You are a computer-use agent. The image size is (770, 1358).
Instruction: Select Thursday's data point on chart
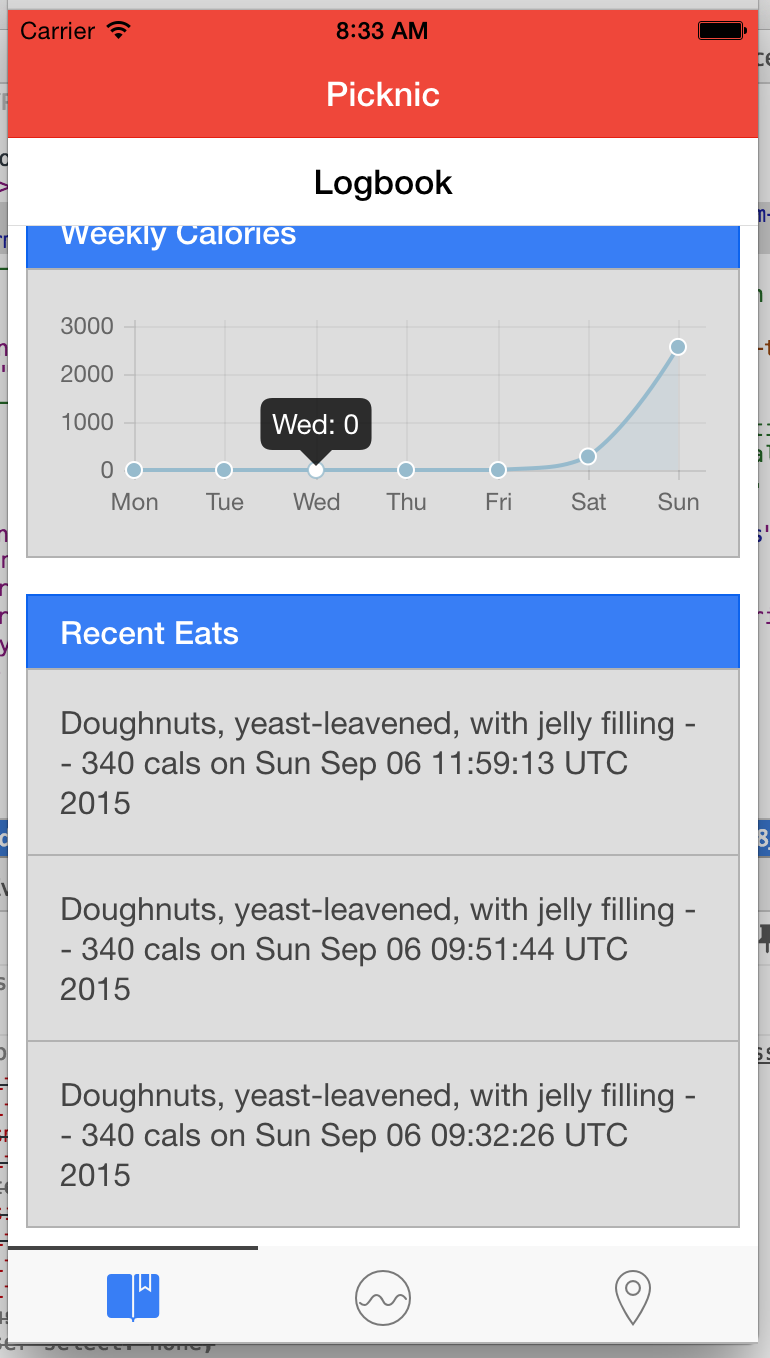click(x=406, y=470)
